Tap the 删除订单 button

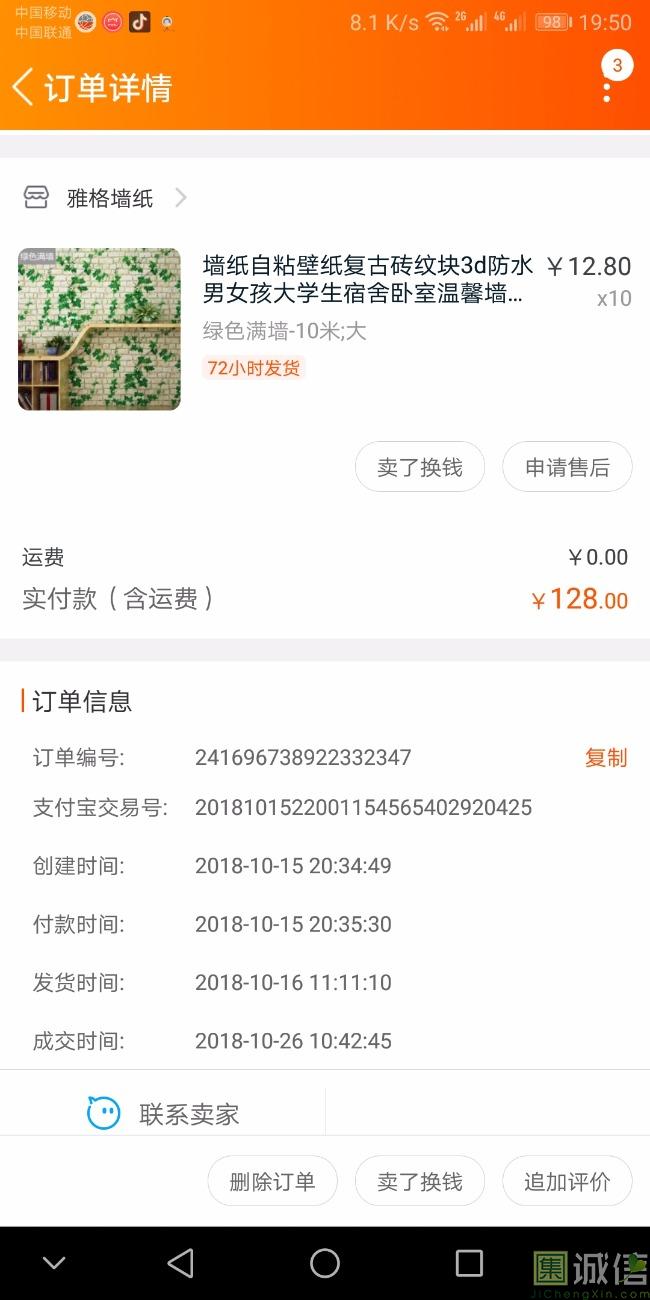point(272,1181)
